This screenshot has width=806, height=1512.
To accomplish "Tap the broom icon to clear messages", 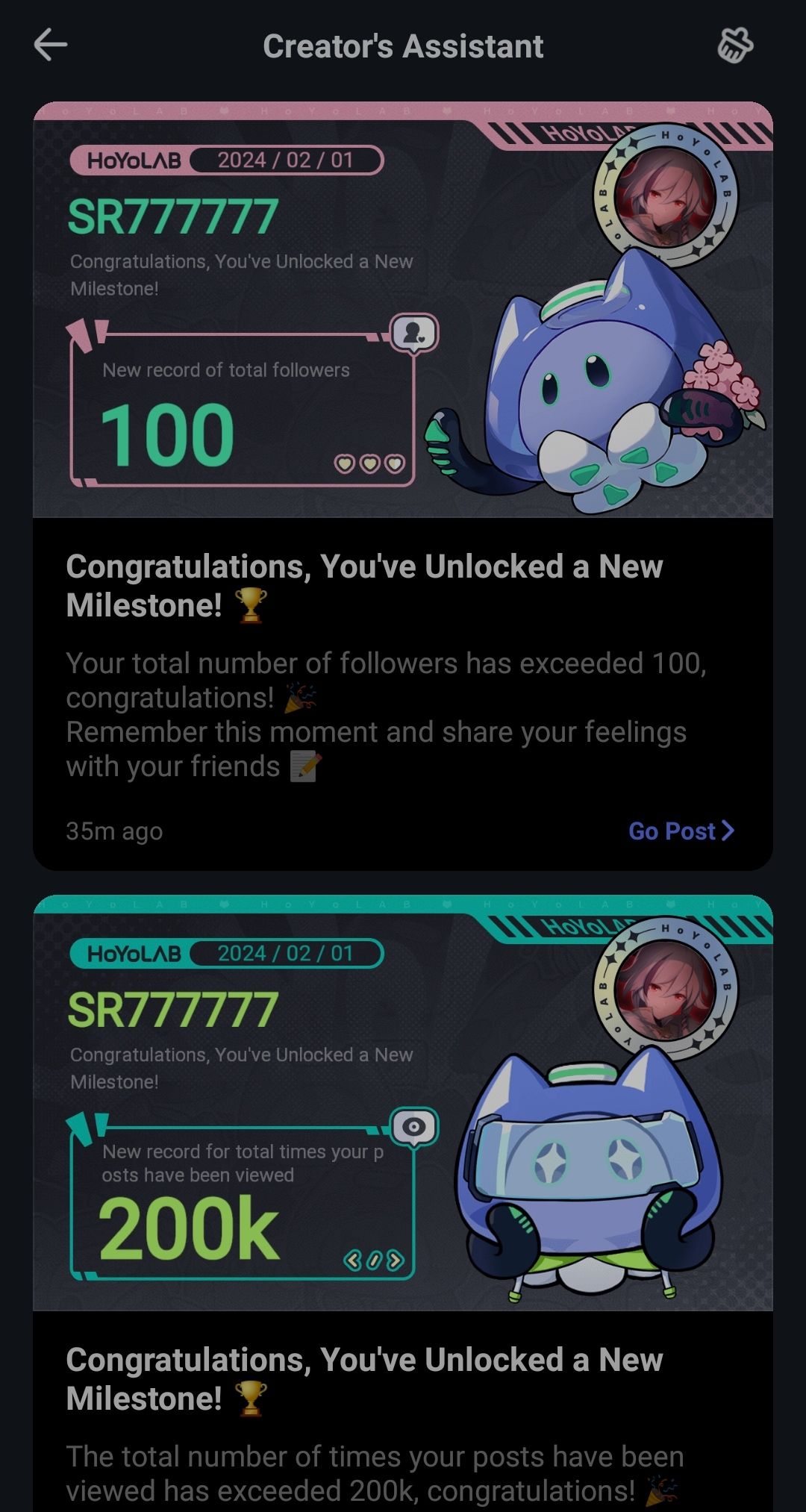I will click(x=734, y=46).
